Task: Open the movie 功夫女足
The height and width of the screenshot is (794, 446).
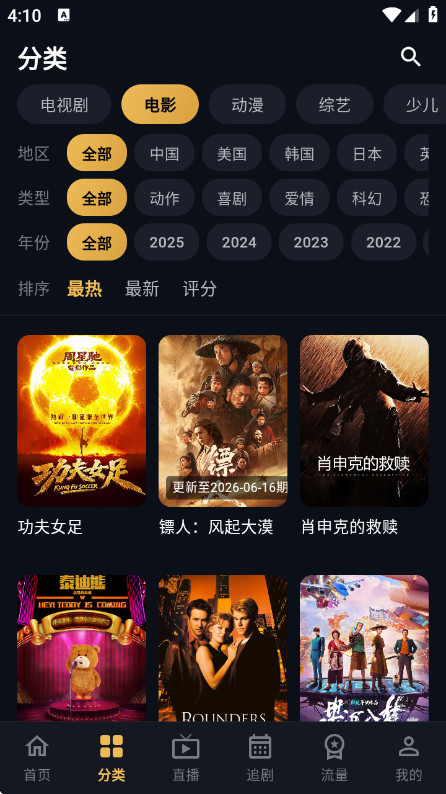Action: click(x=82, y=435)
